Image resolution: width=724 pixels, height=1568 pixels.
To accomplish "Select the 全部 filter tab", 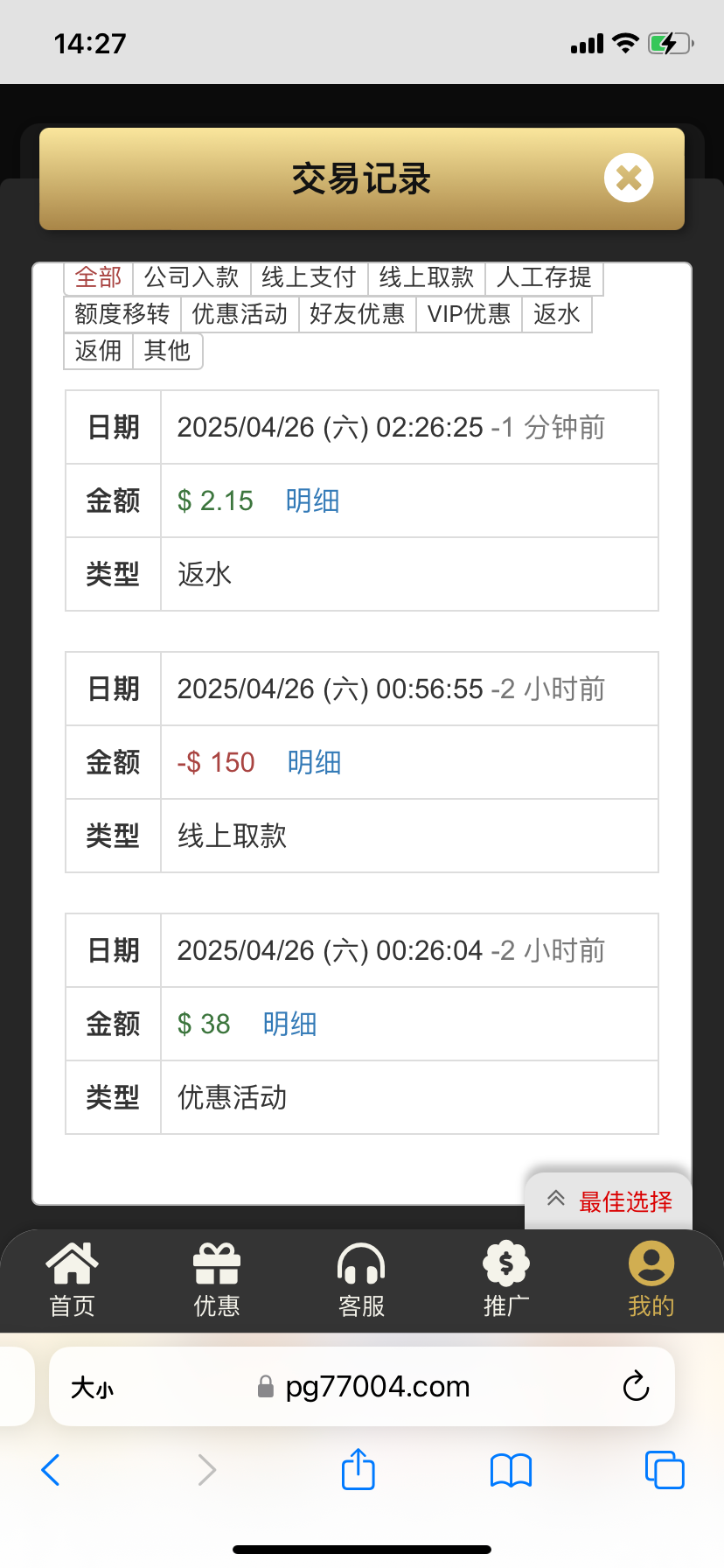I will click(x=98, y=277).
